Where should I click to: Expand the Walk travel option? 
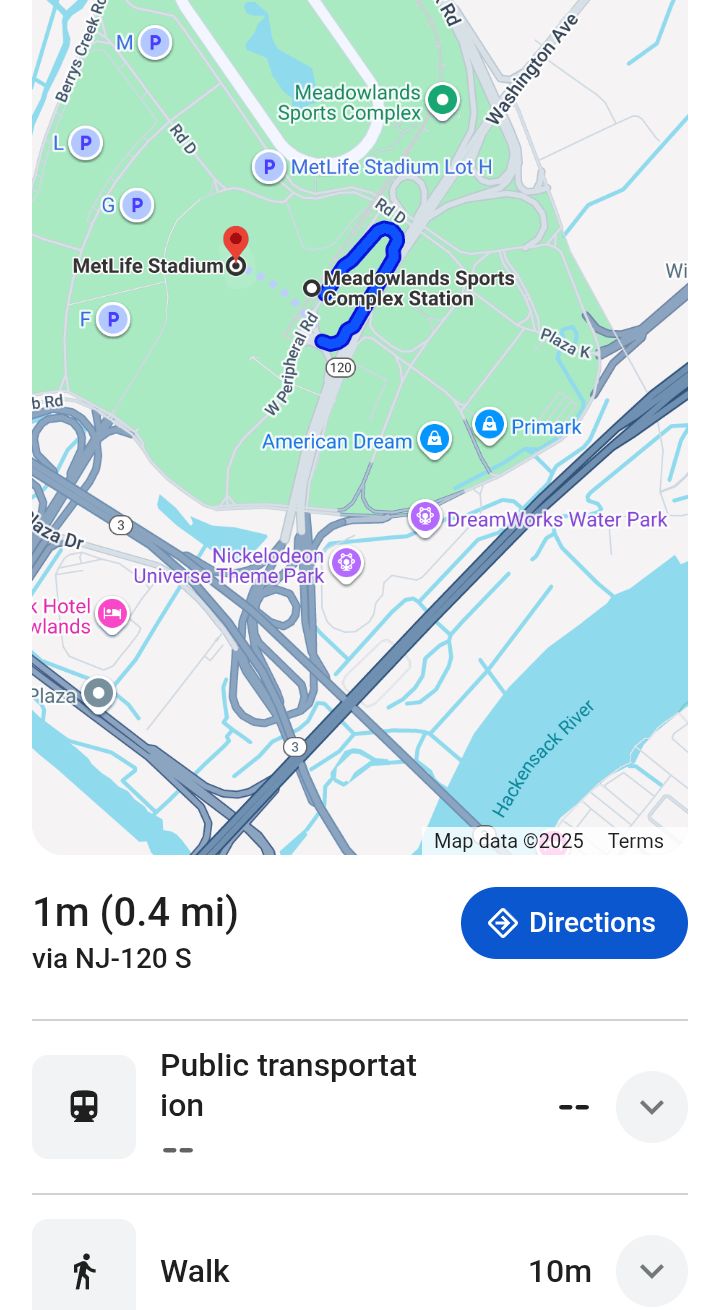[651, 1271]
